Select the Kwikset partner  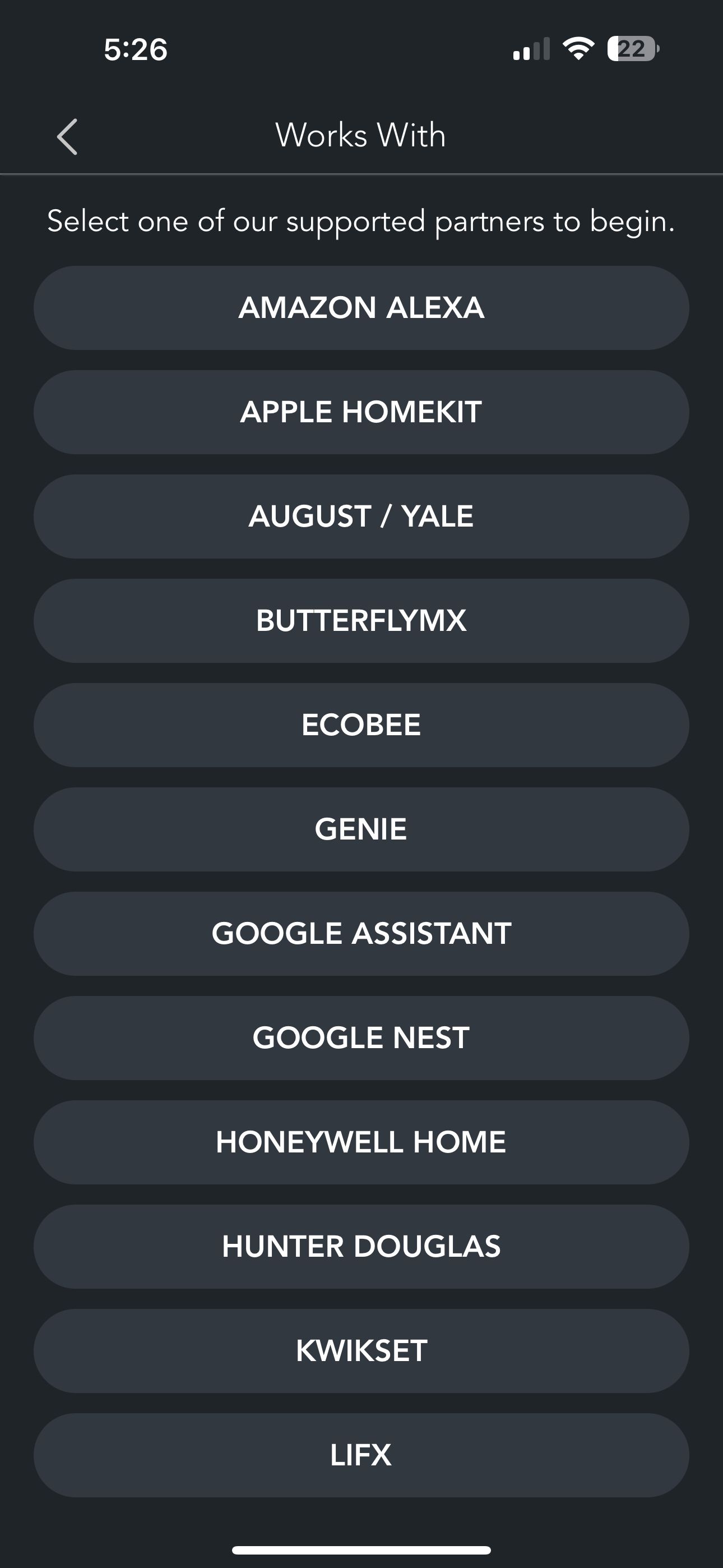(361, 1351)
